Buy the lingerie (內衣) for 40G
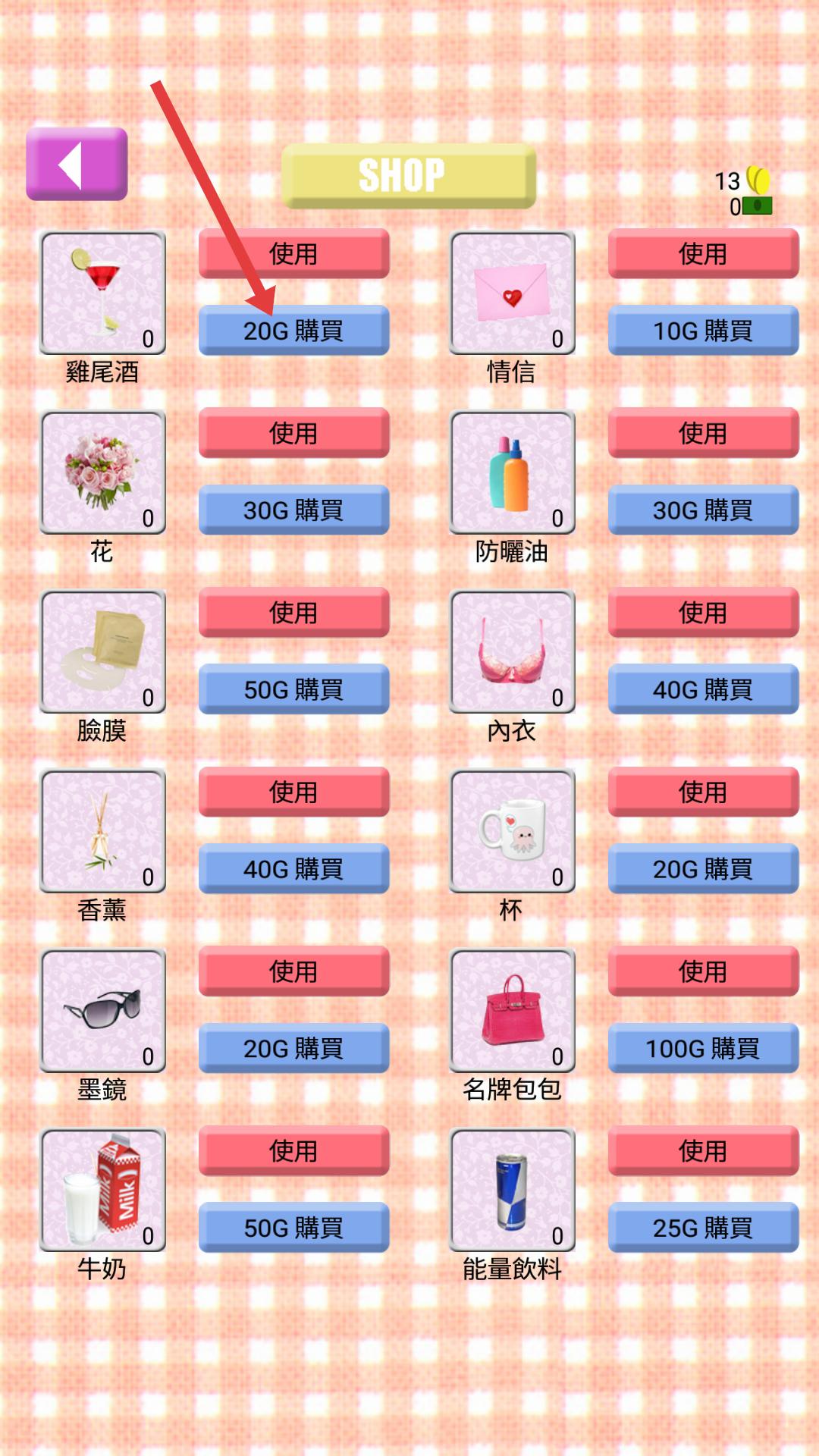Screen dimensions: 819x1456 [x=703, y=689]
